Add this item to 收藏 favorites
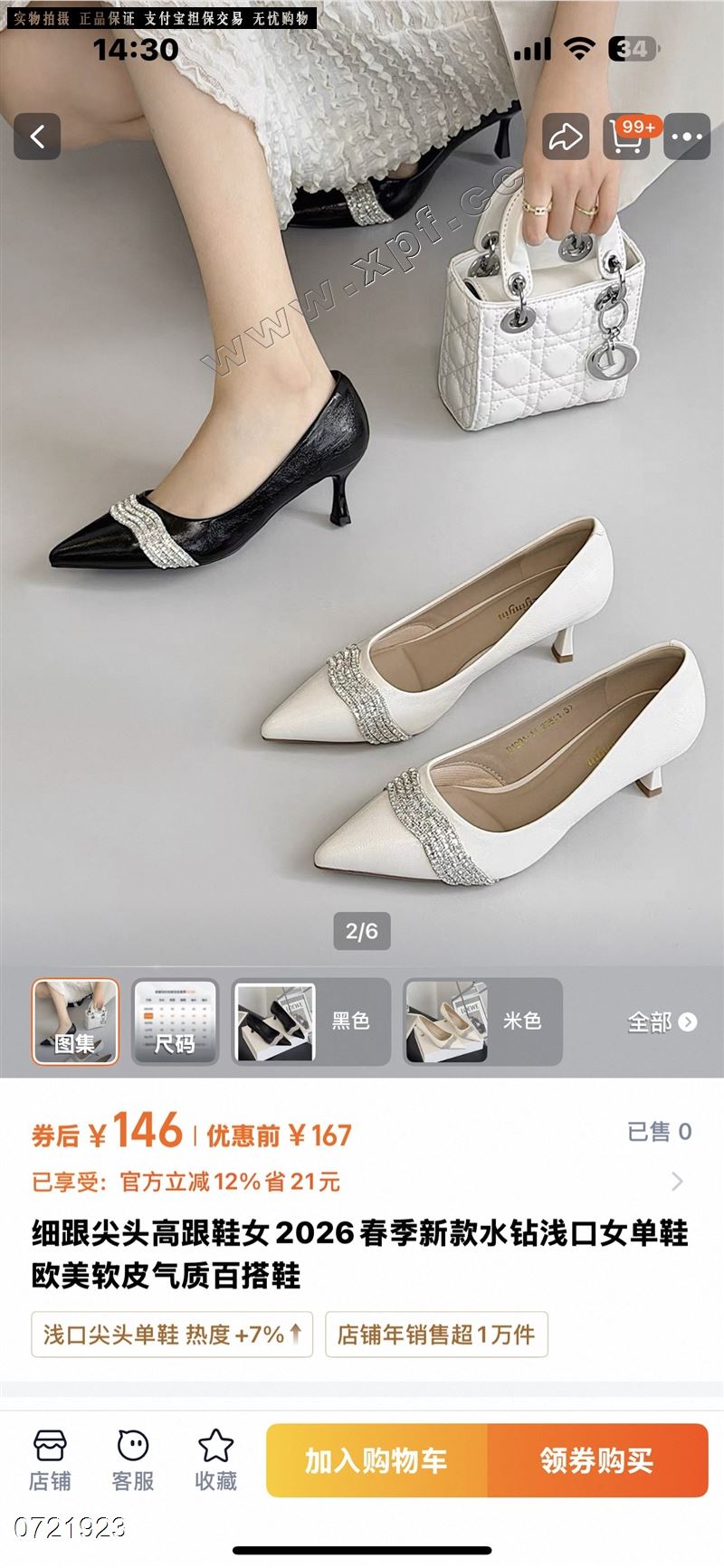The height and width of the screenshot is (1568, 724). tap(216, 1460)
